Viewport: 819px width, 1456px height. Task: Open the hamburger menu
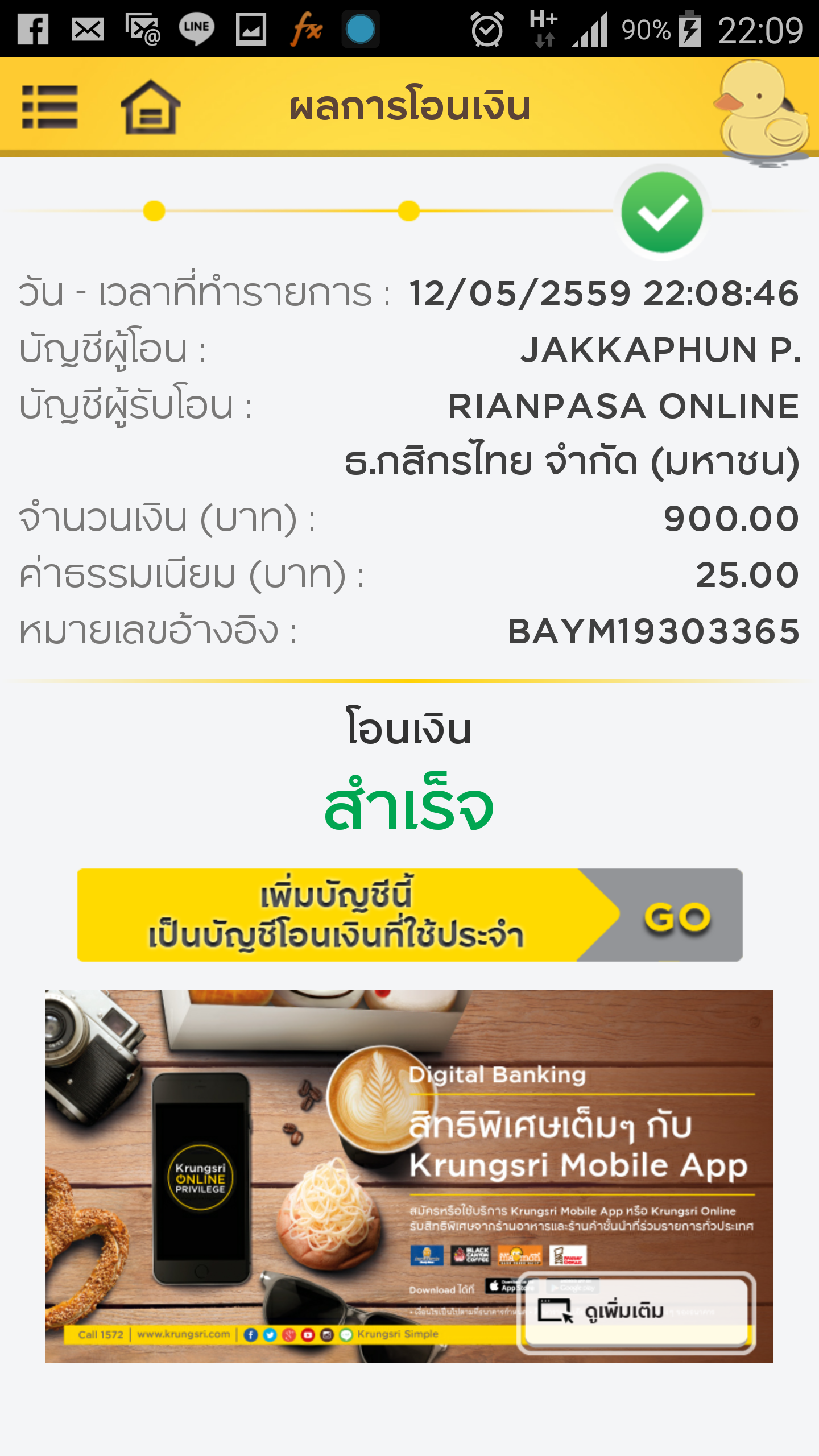[49, 107]
